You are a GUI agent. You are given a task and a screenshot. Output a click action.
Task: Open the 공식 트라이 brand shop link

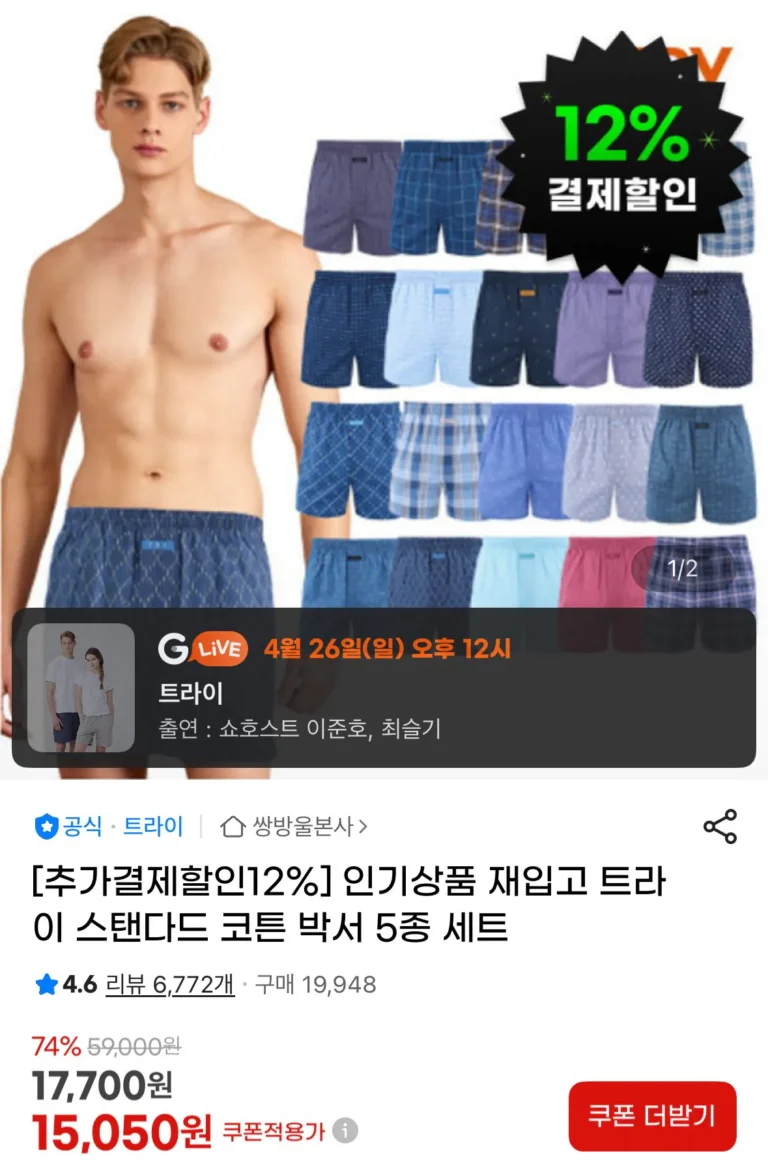tap(110, 827)
